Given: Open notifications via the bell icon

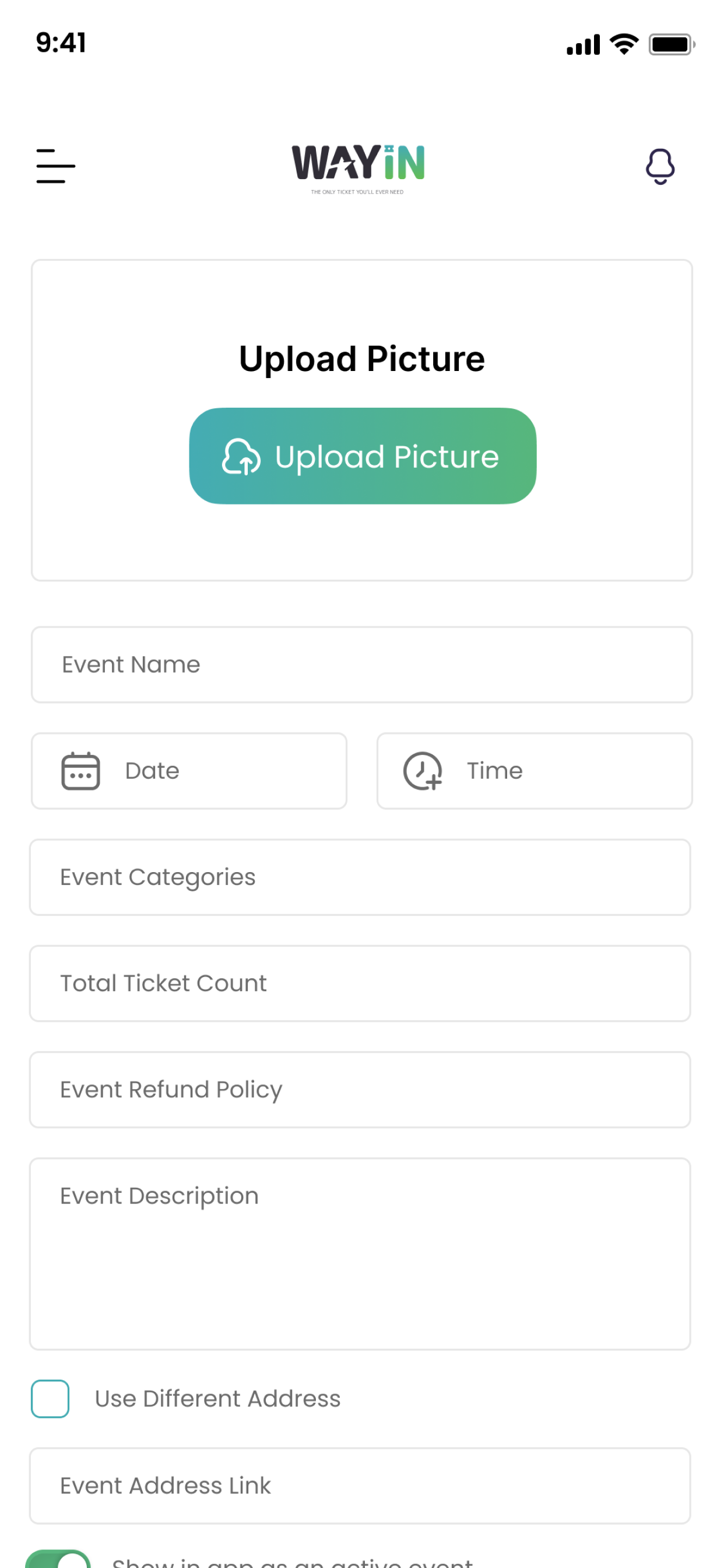Looking at the screenshot, I should tap(660, 166).
